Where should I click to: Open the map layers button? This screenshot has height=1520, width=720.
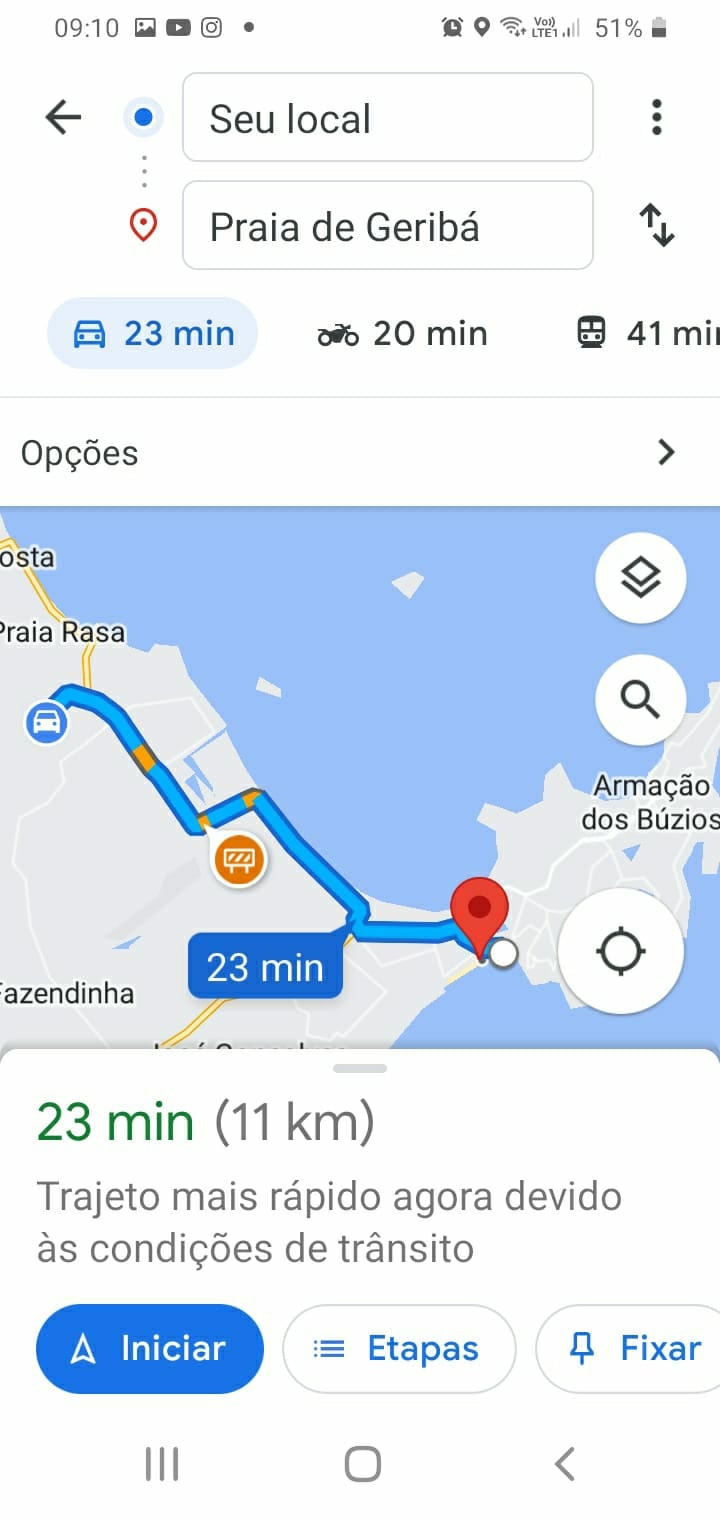(x=640, y=578)
